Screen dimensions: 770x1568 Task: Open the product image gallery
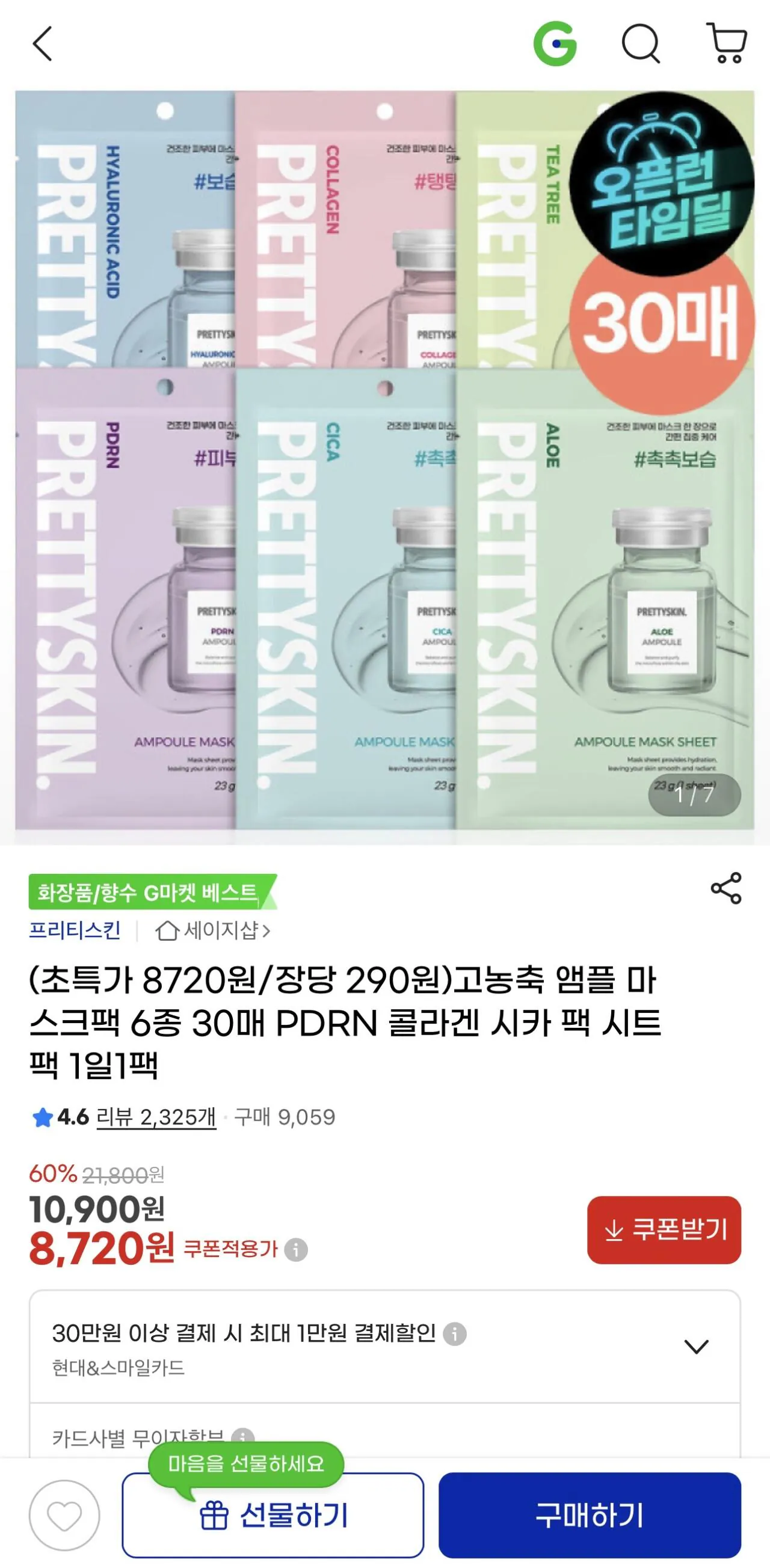384,460
